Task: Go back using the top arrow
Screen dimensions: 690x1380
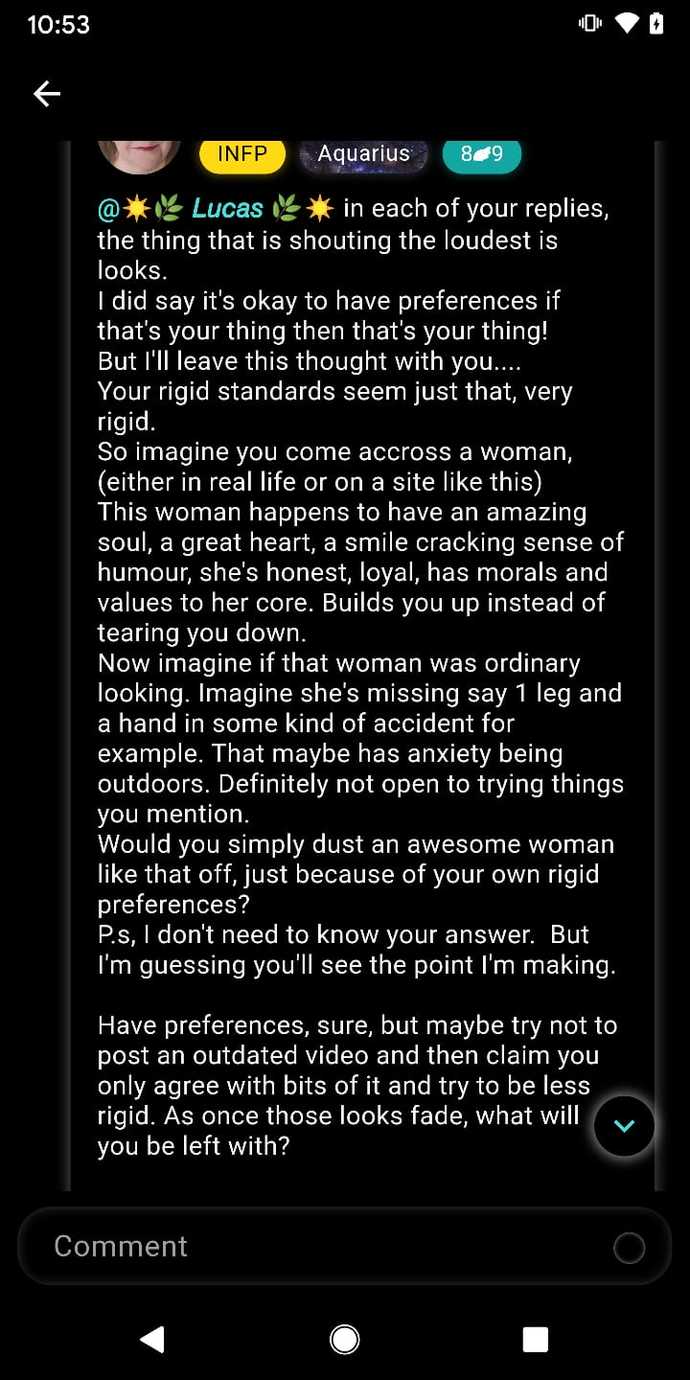Action: [x=47, y=94]
